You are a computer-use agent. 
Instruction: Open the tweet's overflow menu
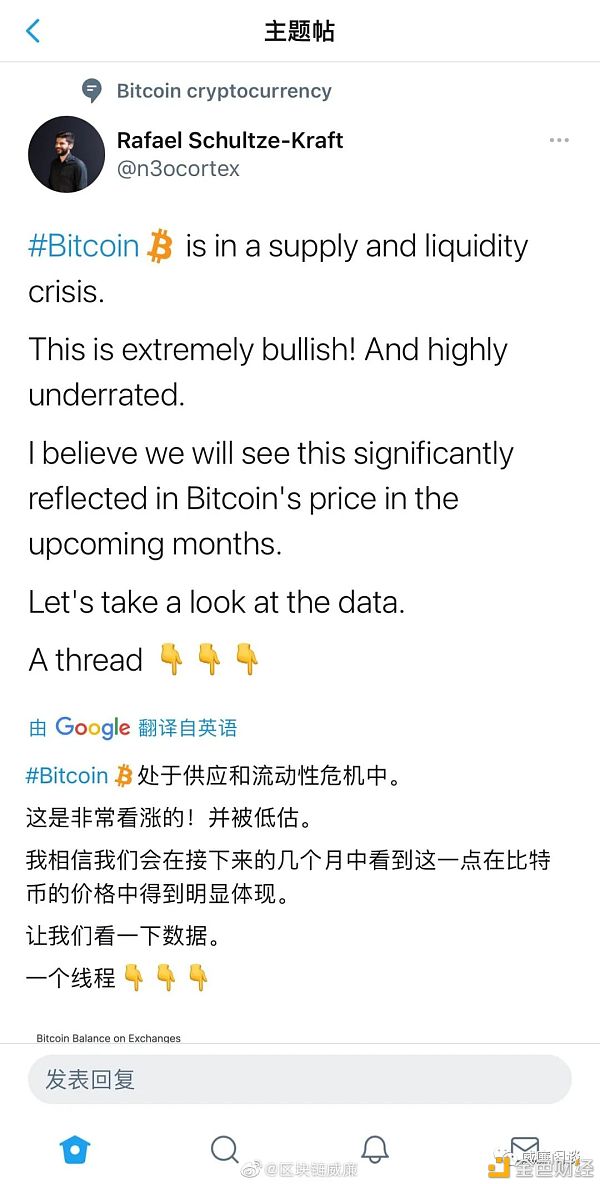pos(559,140)
